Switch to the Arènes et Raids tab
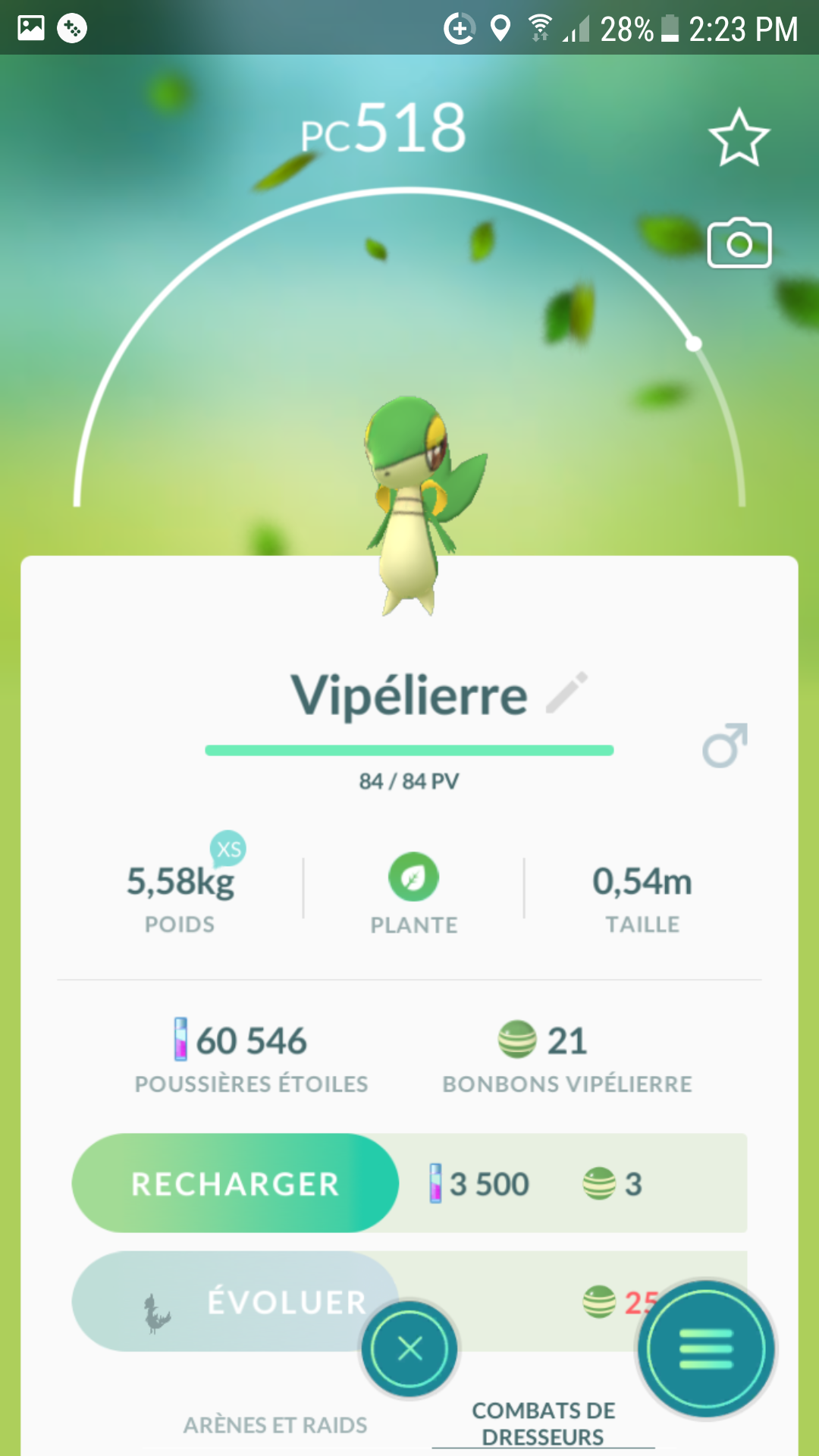The image size is (819, 1456). 275,1425
